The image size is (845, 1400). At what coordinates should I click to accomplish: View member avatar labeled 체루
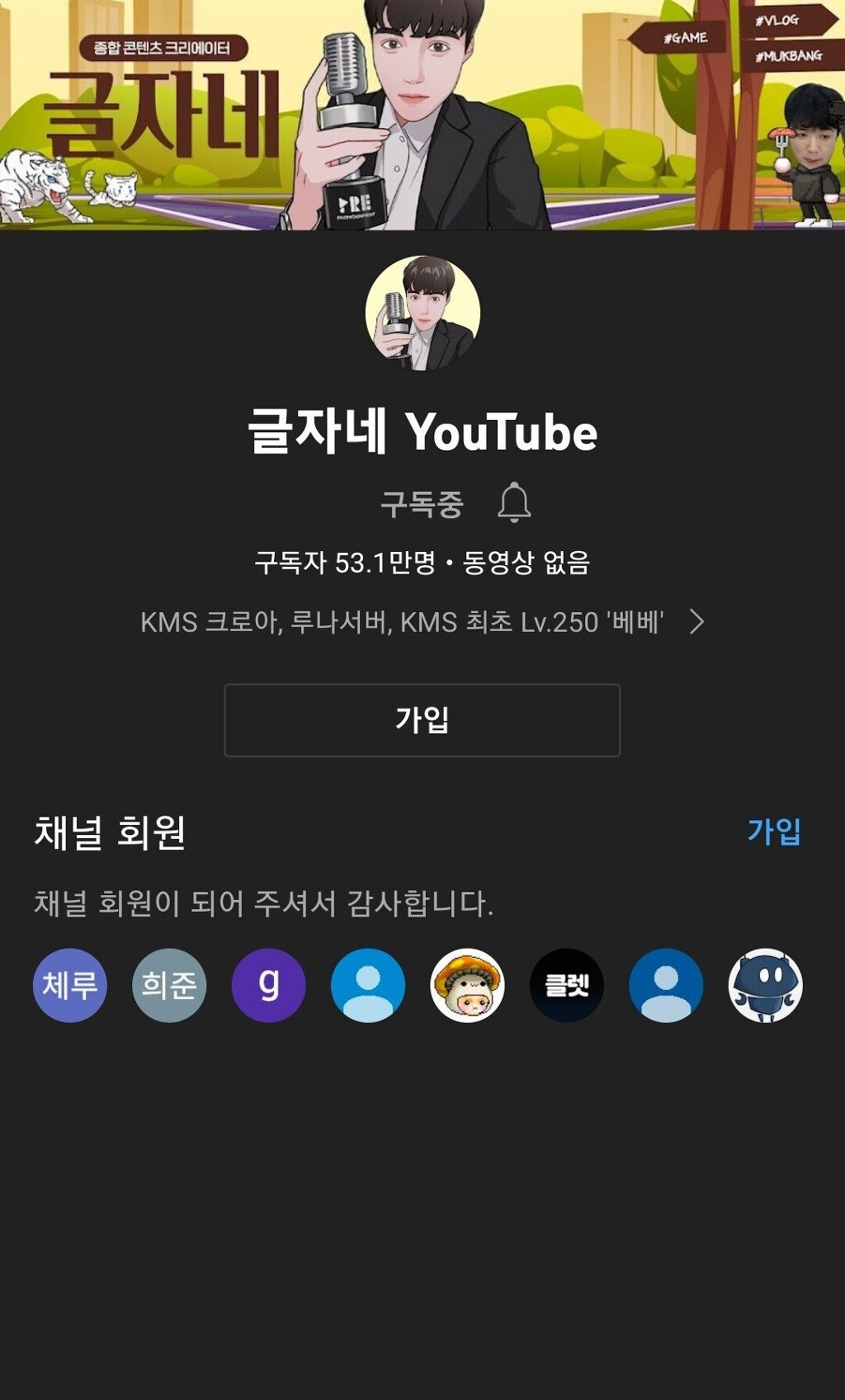(70, 985)
